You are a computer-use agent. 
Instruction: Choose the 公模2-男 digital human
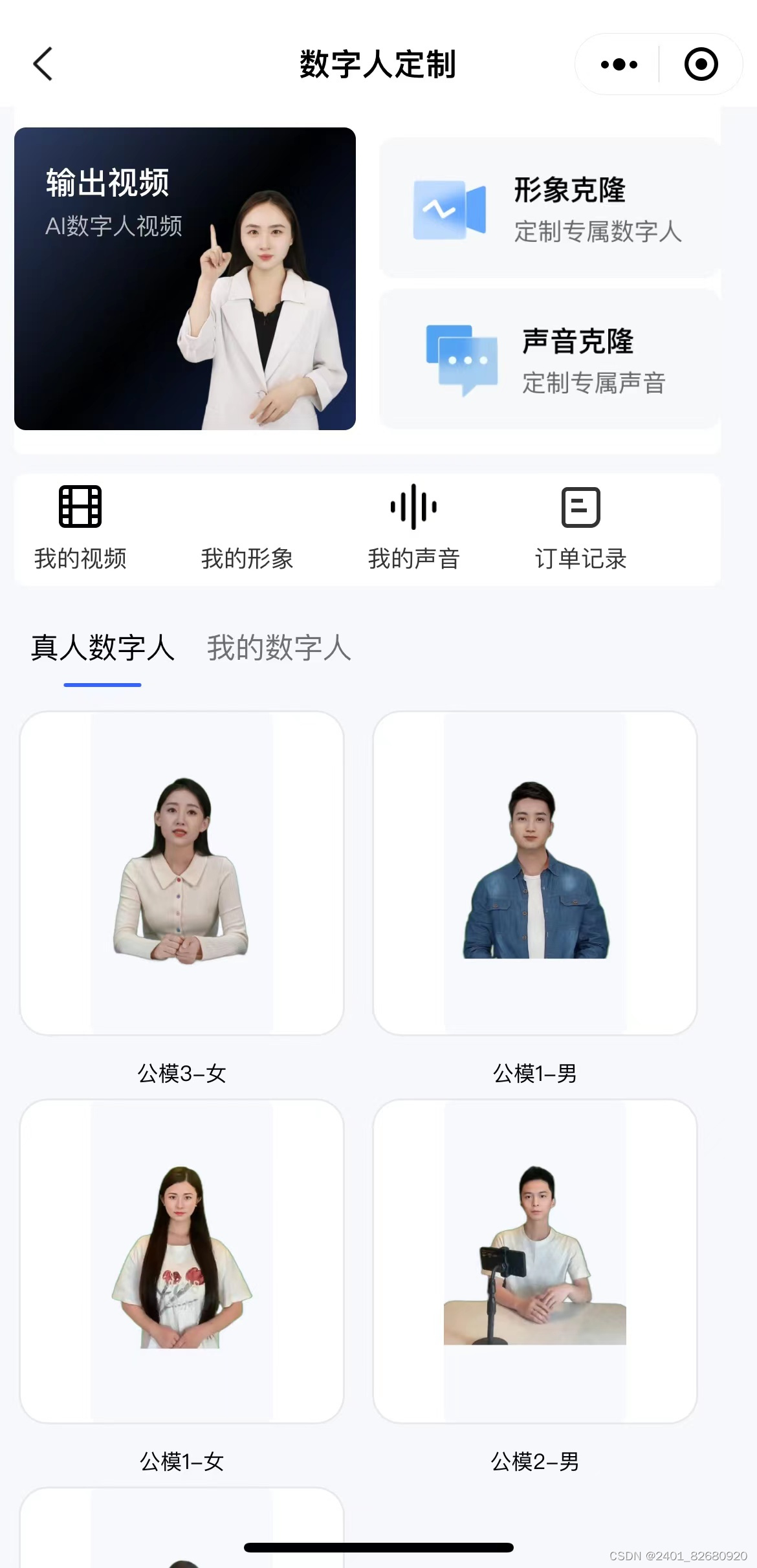pos(535,1261)
